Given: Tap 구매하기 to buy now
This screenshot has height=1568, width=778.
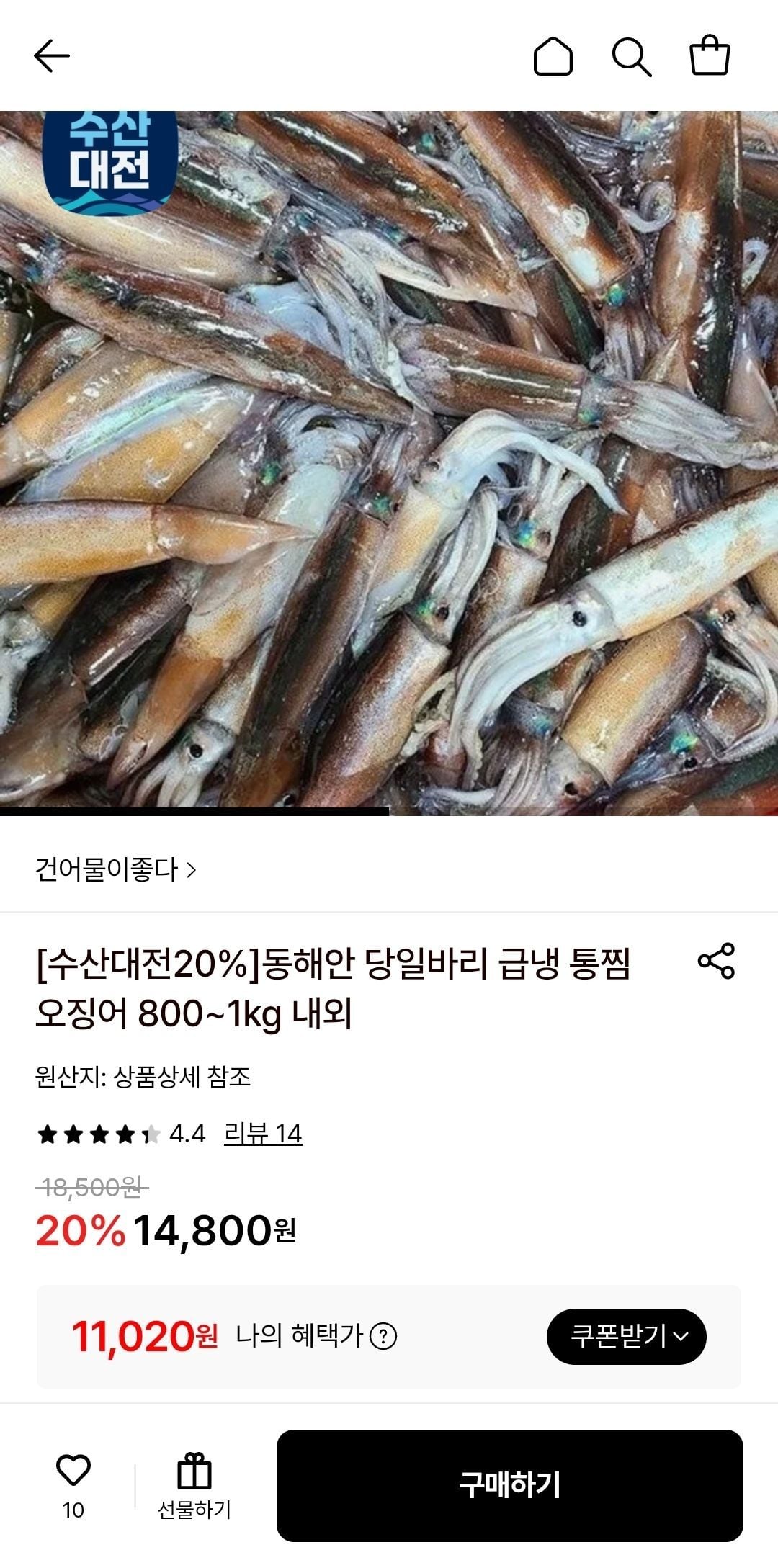Looking at the screenshot, I should (509, 1485).
